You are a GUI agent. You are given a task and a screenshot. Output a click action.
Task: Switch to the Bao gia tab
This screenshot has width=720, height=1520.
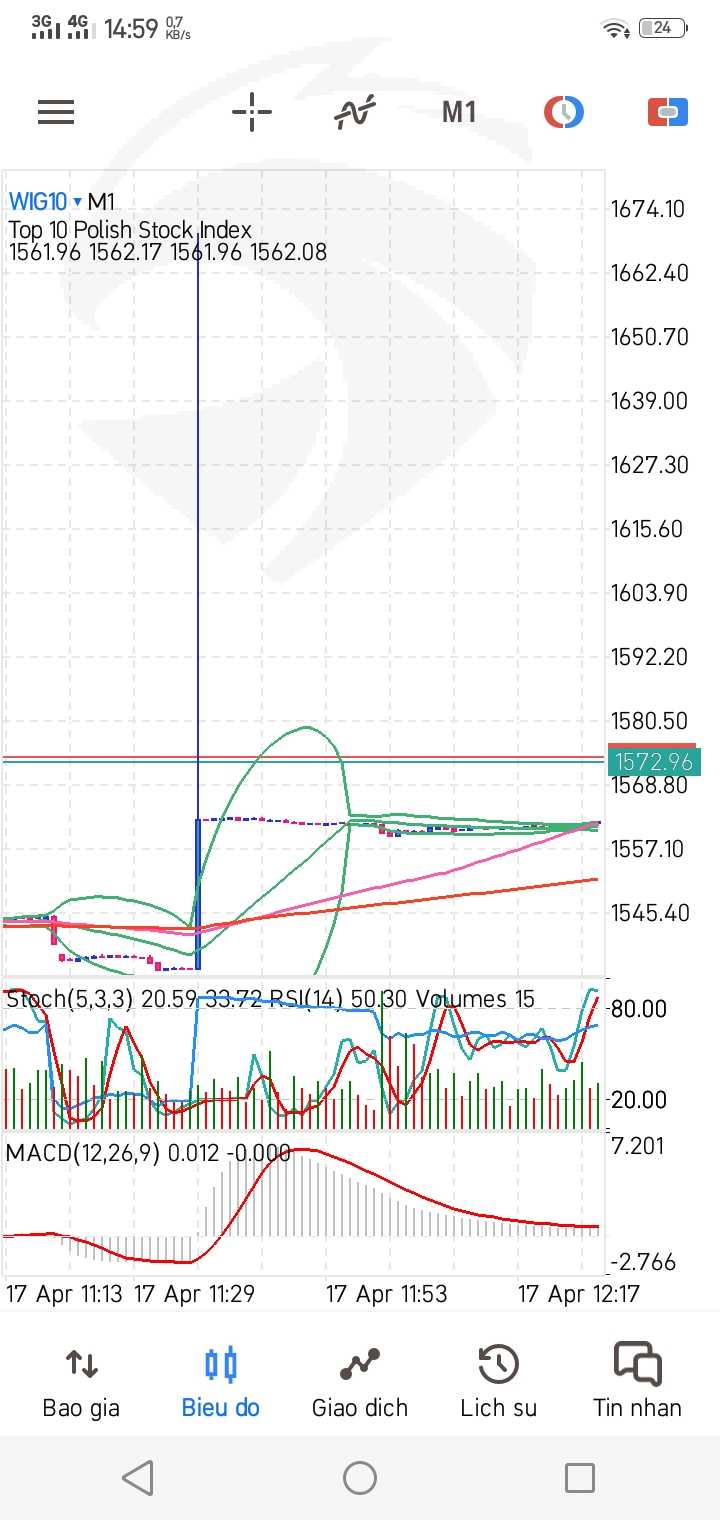click(81, 1381)
